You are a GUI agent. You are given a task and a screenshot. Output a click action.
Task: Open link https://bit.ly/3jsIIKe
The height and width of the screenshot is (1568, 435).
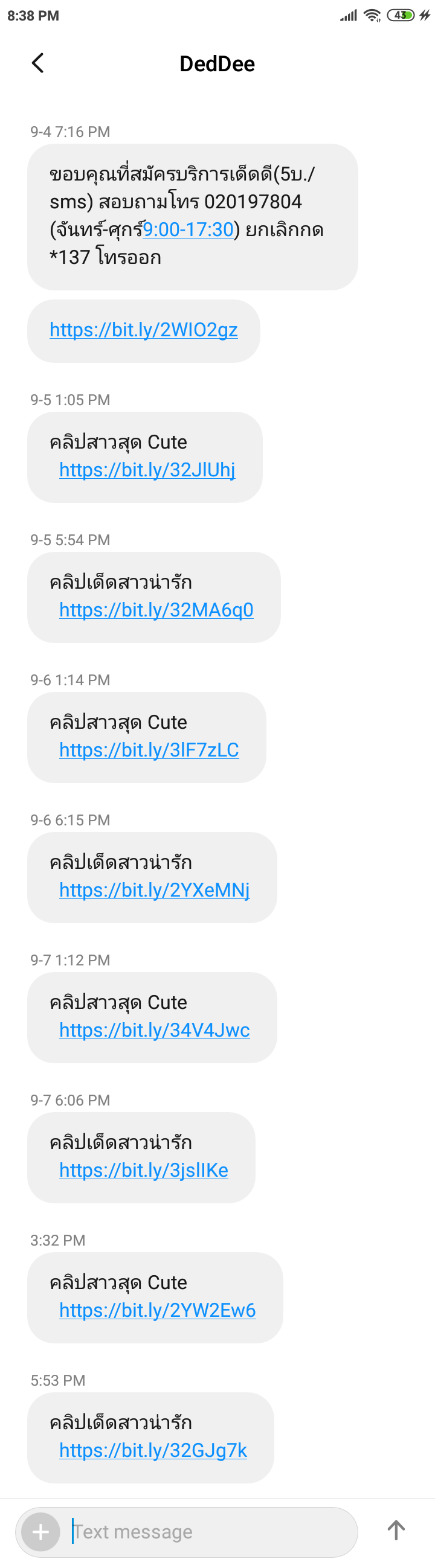click(144, 1170)
